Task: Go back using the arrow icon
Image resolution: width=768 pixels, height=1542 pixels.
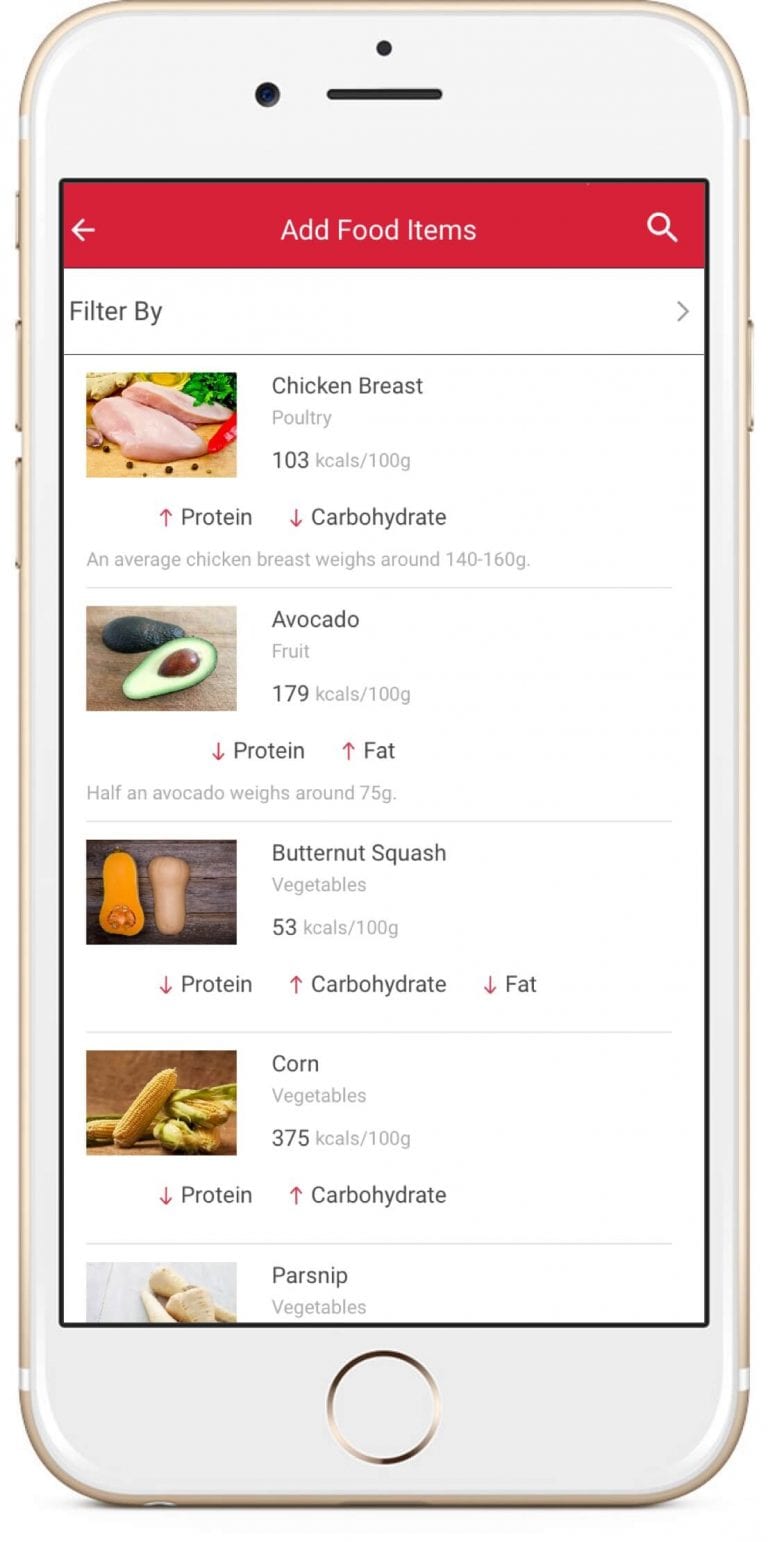Action: 83,230
